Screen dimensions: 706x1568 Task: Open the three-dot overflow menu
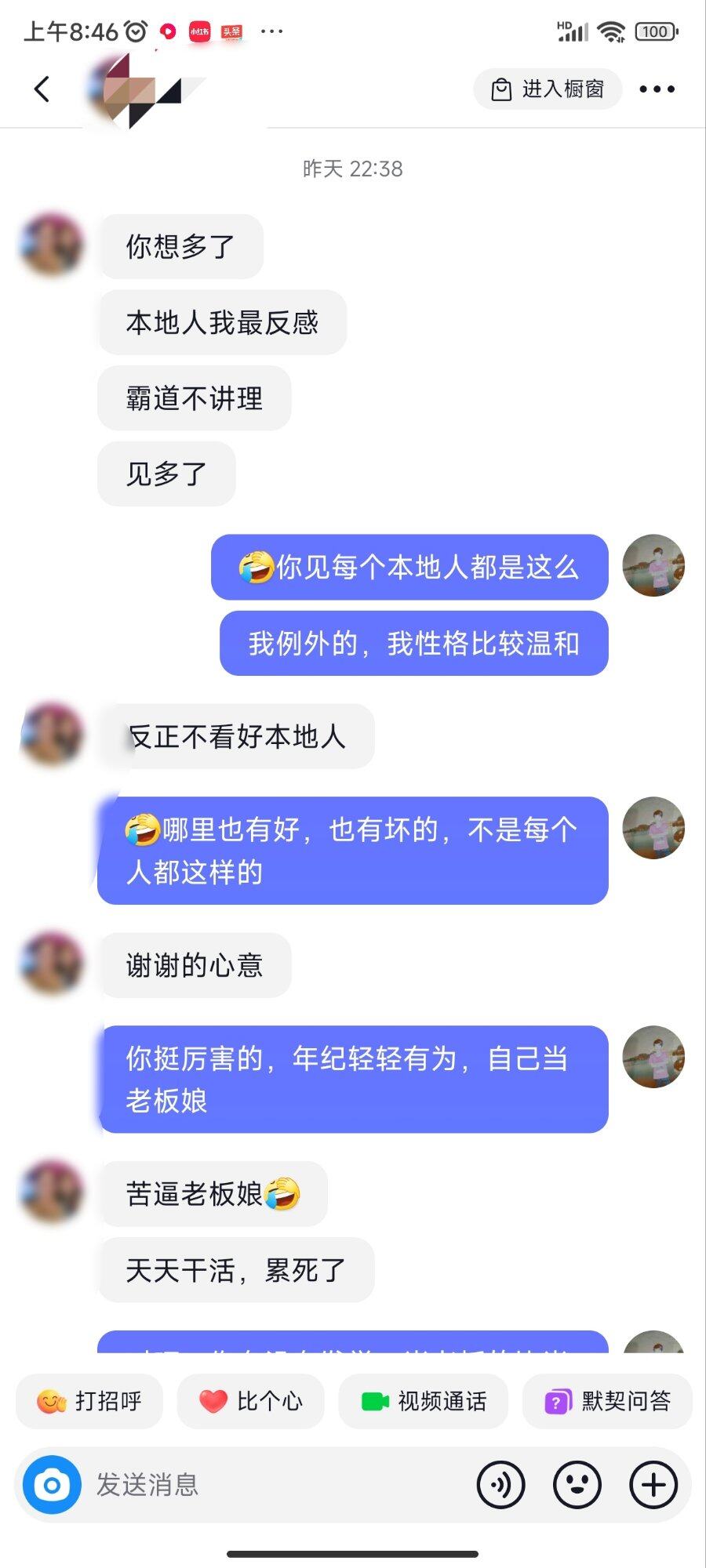coord(657,89)
